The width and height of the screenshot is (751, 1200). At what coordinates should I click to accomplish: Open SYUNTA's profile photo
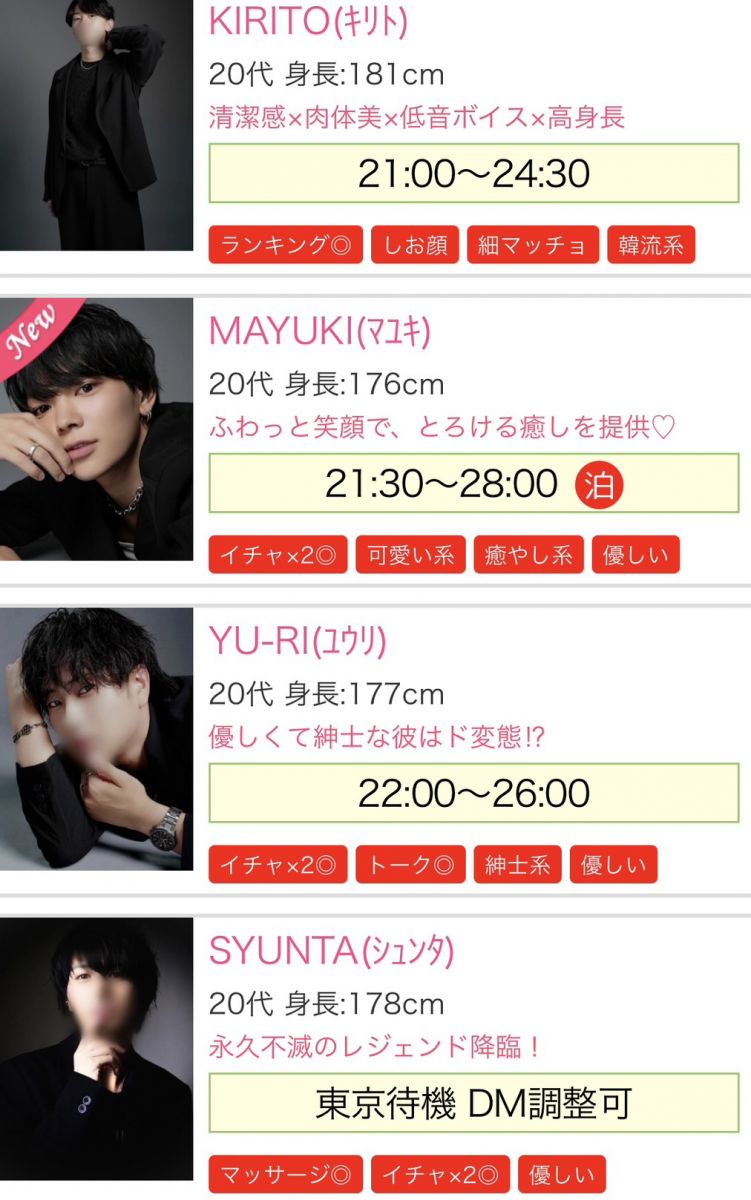96,1048
